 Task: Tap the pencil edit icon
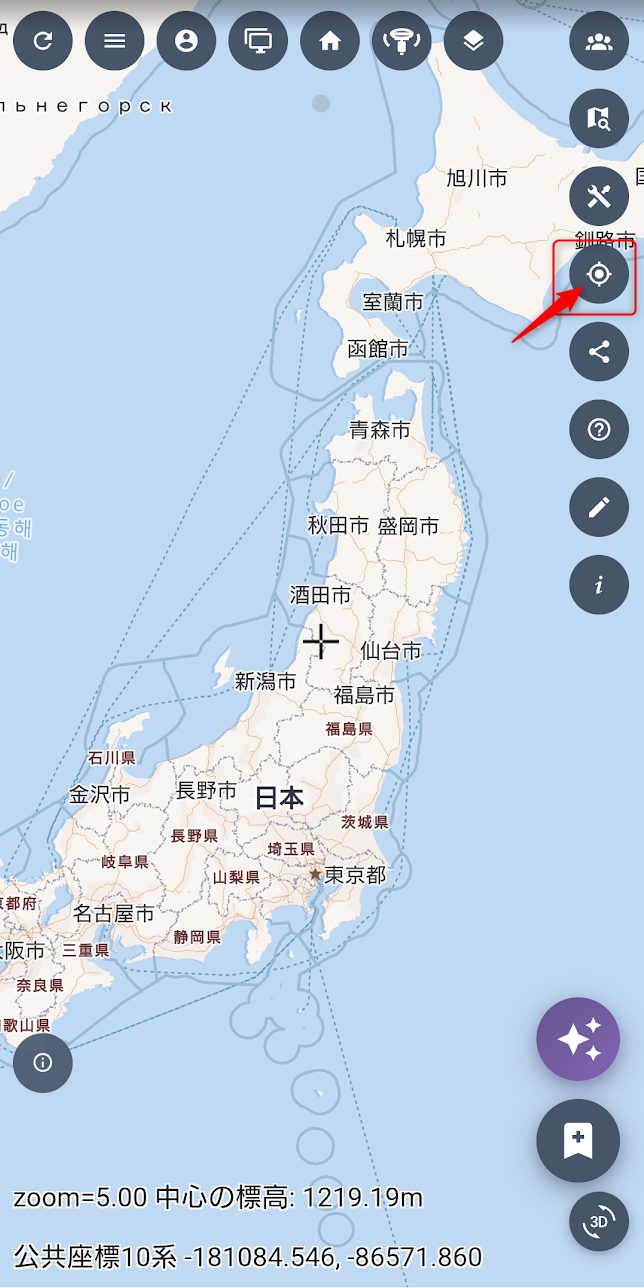[x=599, y=507]
